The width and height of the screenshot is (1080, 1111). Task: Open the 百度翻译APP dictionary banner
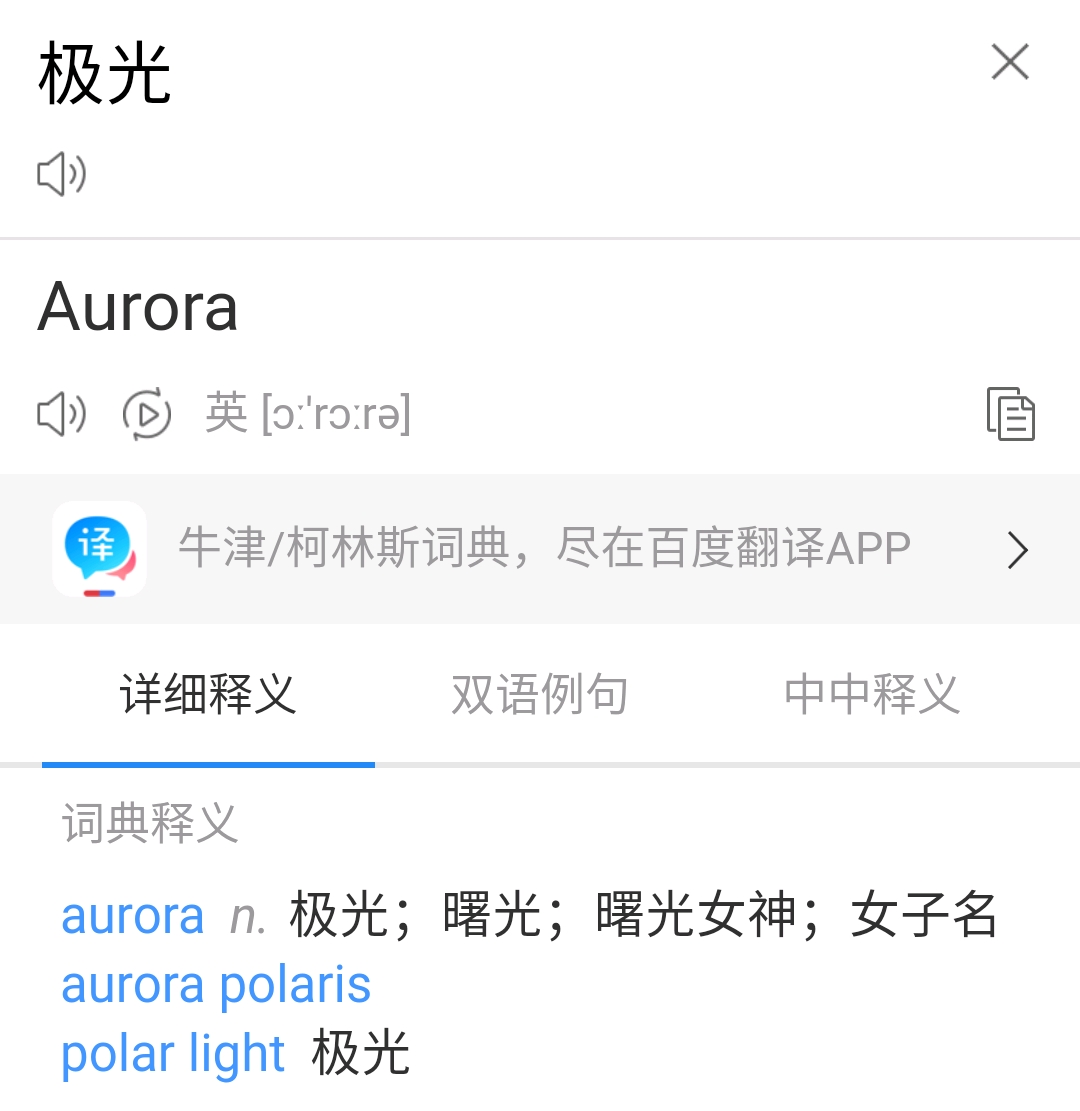[x=540, y=549]
